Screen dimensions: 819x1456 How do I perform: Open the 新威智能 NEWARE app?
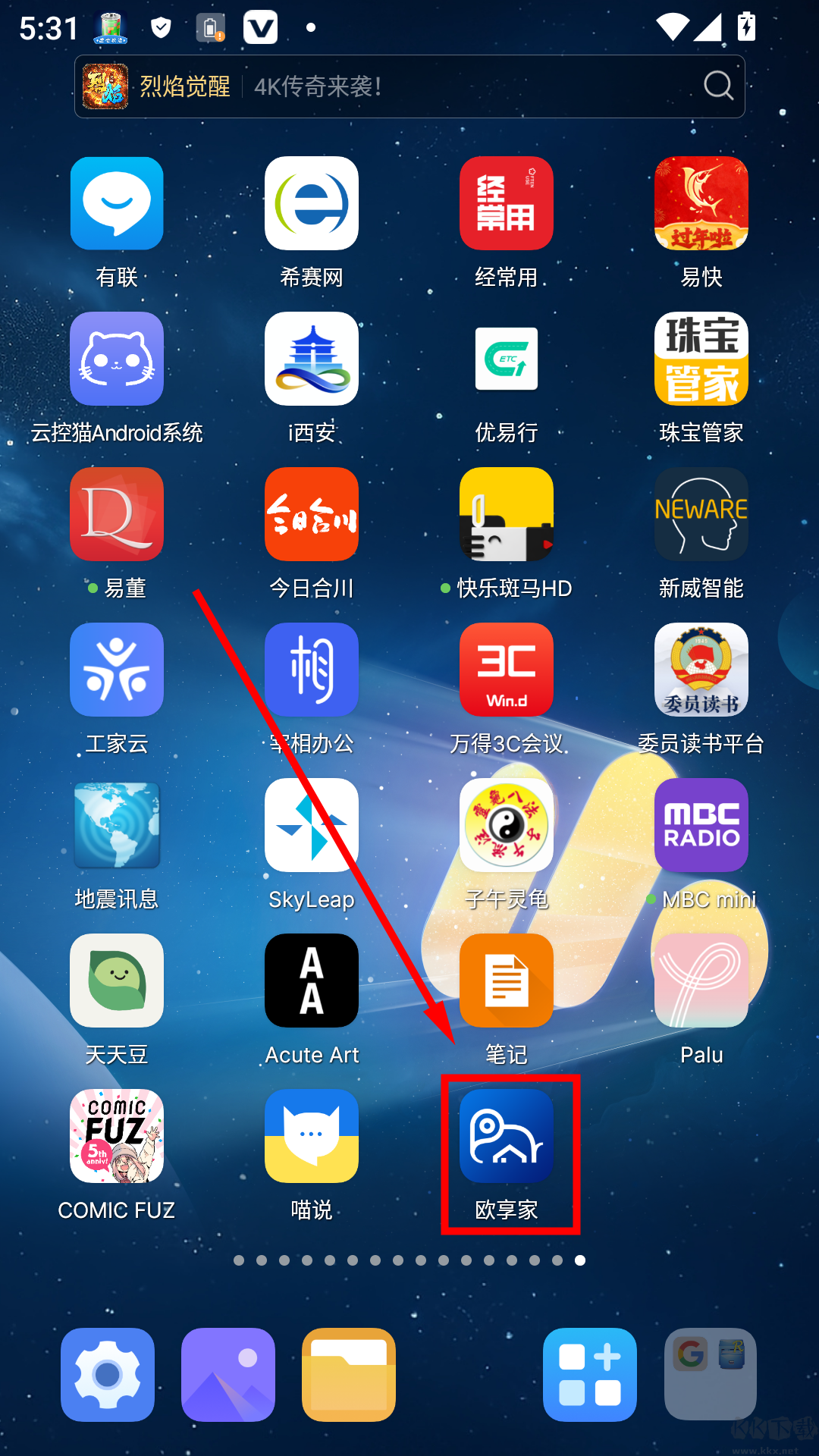(x=701, y=514)
